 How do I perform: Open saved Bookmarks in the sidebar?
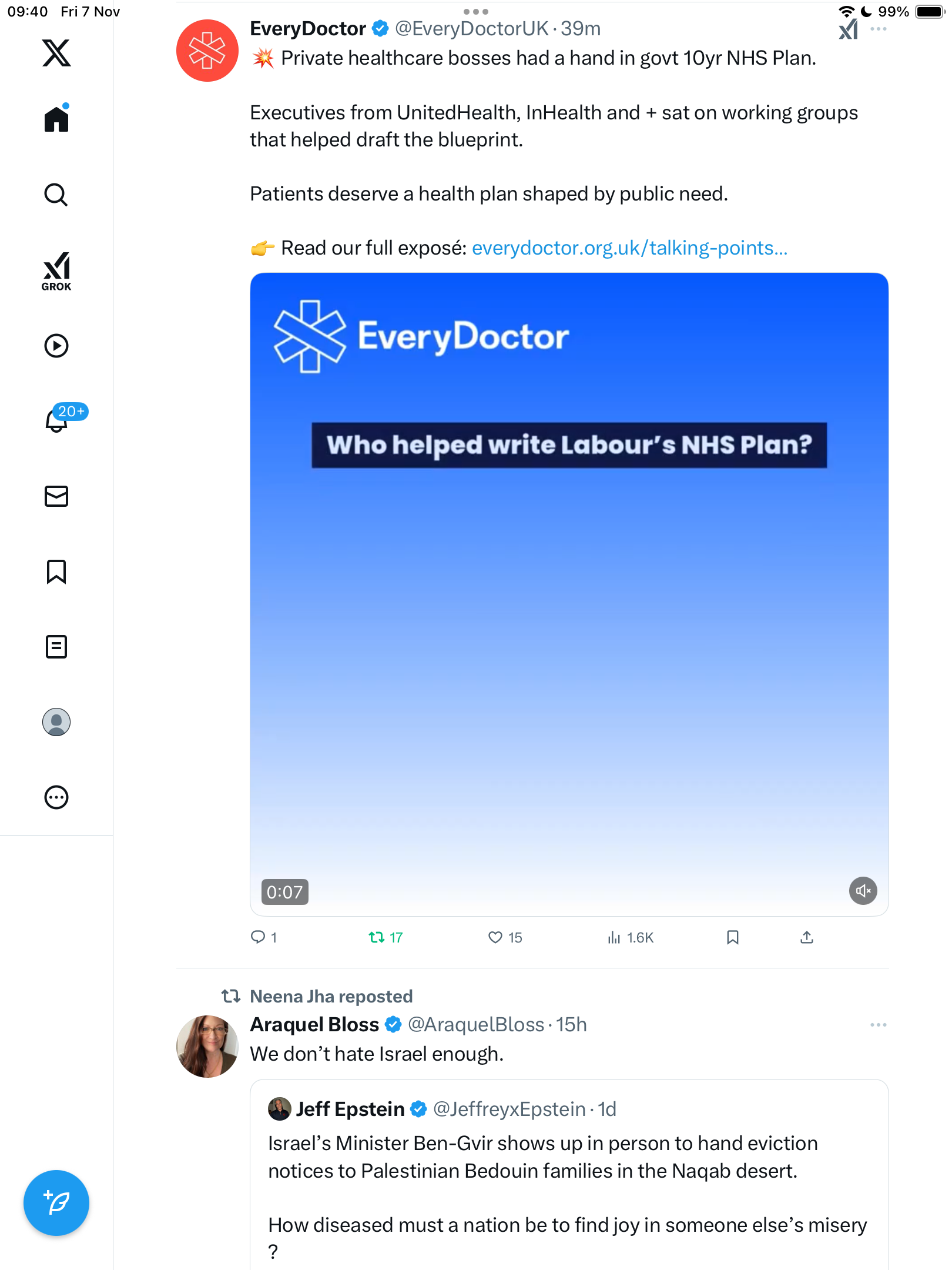click(x=56, y=571)
